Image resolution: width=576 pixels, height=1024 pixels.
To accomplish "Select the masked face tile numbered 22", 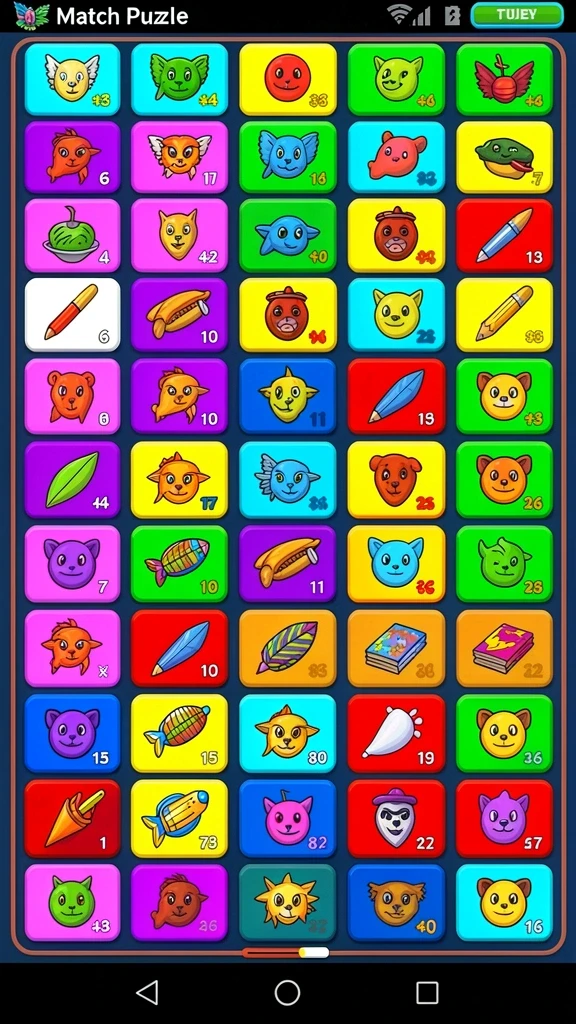I will [x=396, y=818].
